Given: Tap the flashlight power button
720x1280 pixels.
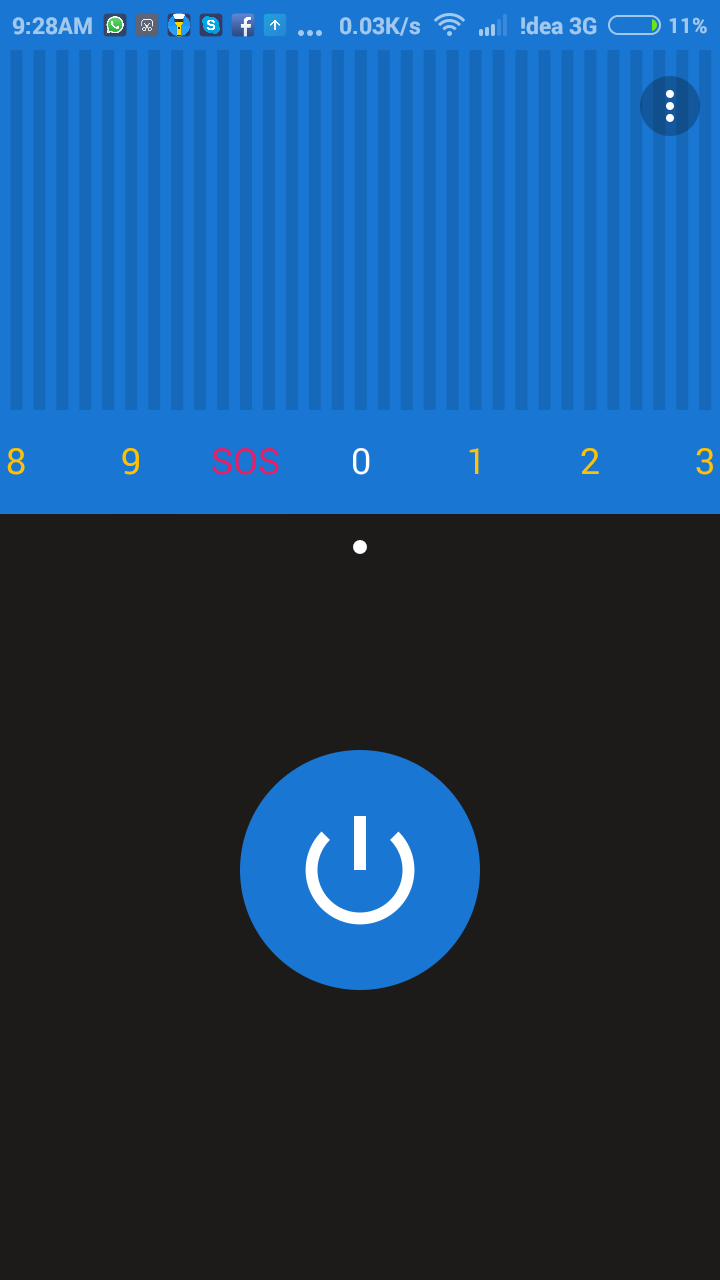Looking at the screenshot, I should pyautogui.click(x=360, y=870).
